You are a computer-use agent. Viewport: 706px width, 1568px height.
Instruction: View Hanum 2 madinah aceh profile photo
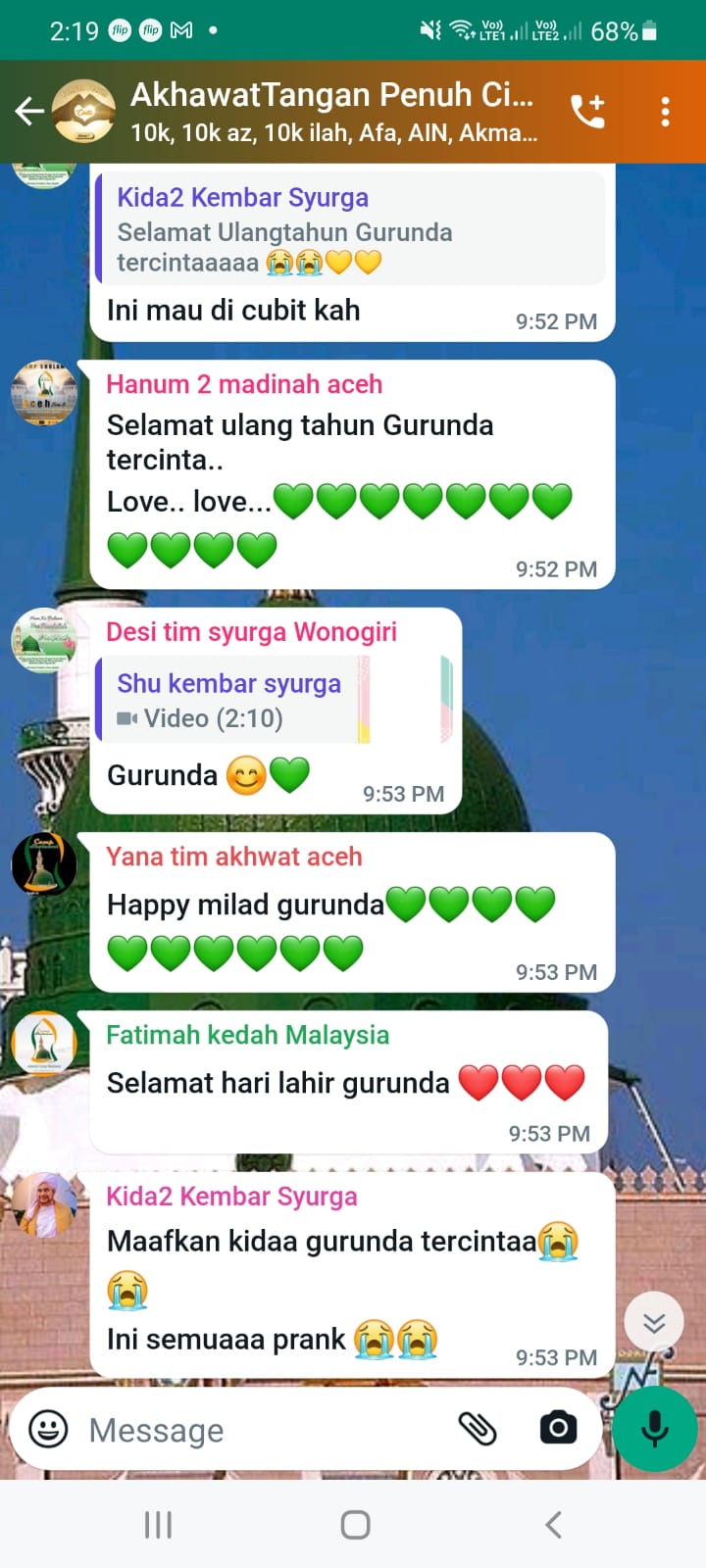click(43, 393)
